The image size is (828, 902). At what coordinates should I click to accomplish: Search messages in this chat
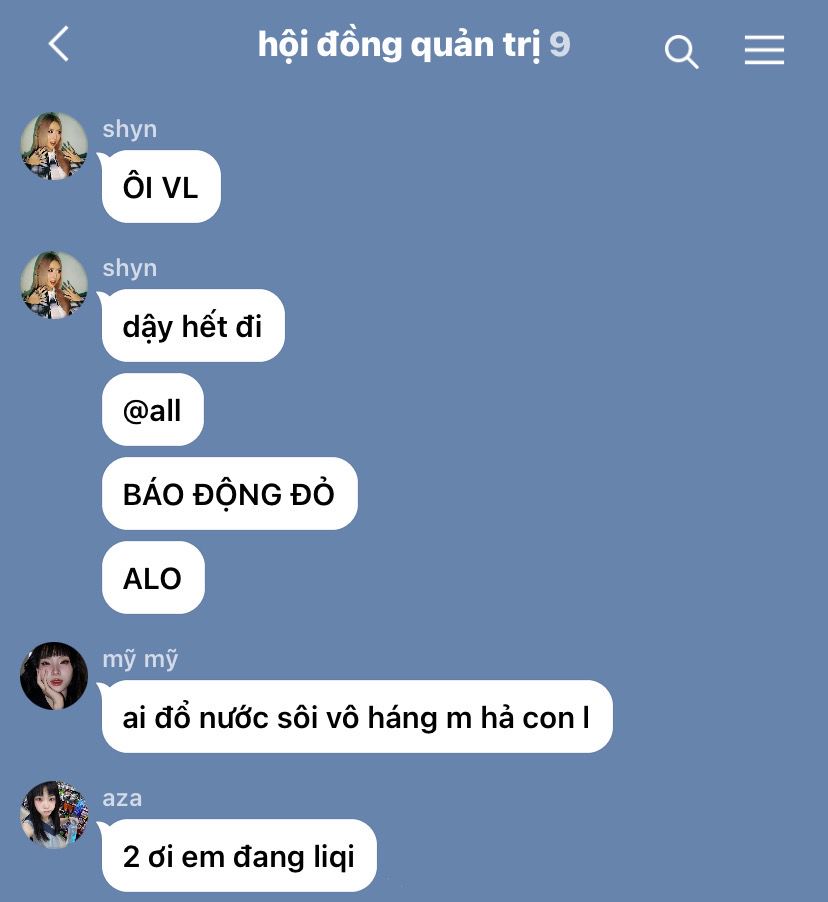pyautogui.click(x=681, y=52)
